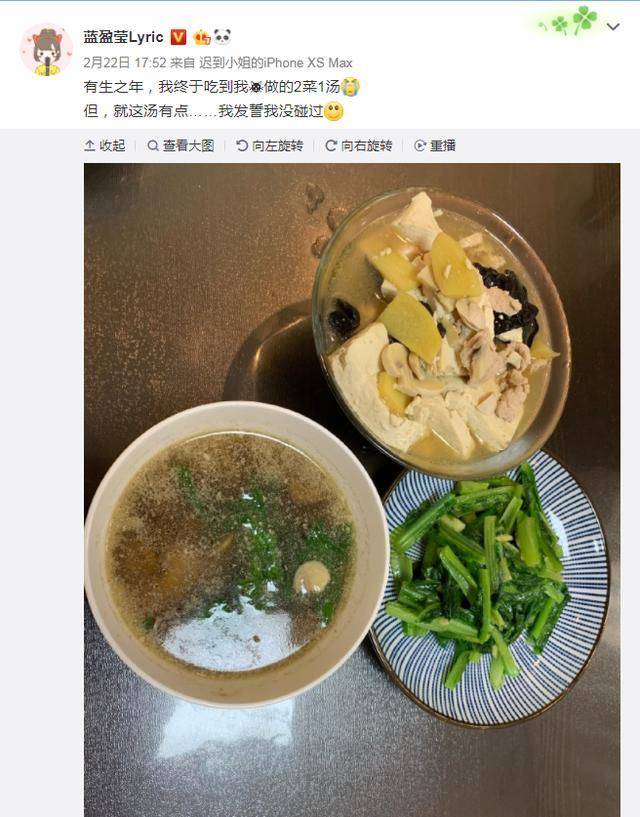View the large image via 查看大图
The height and width of the screenshot is (817, 640).
click(x=181, y=146)
